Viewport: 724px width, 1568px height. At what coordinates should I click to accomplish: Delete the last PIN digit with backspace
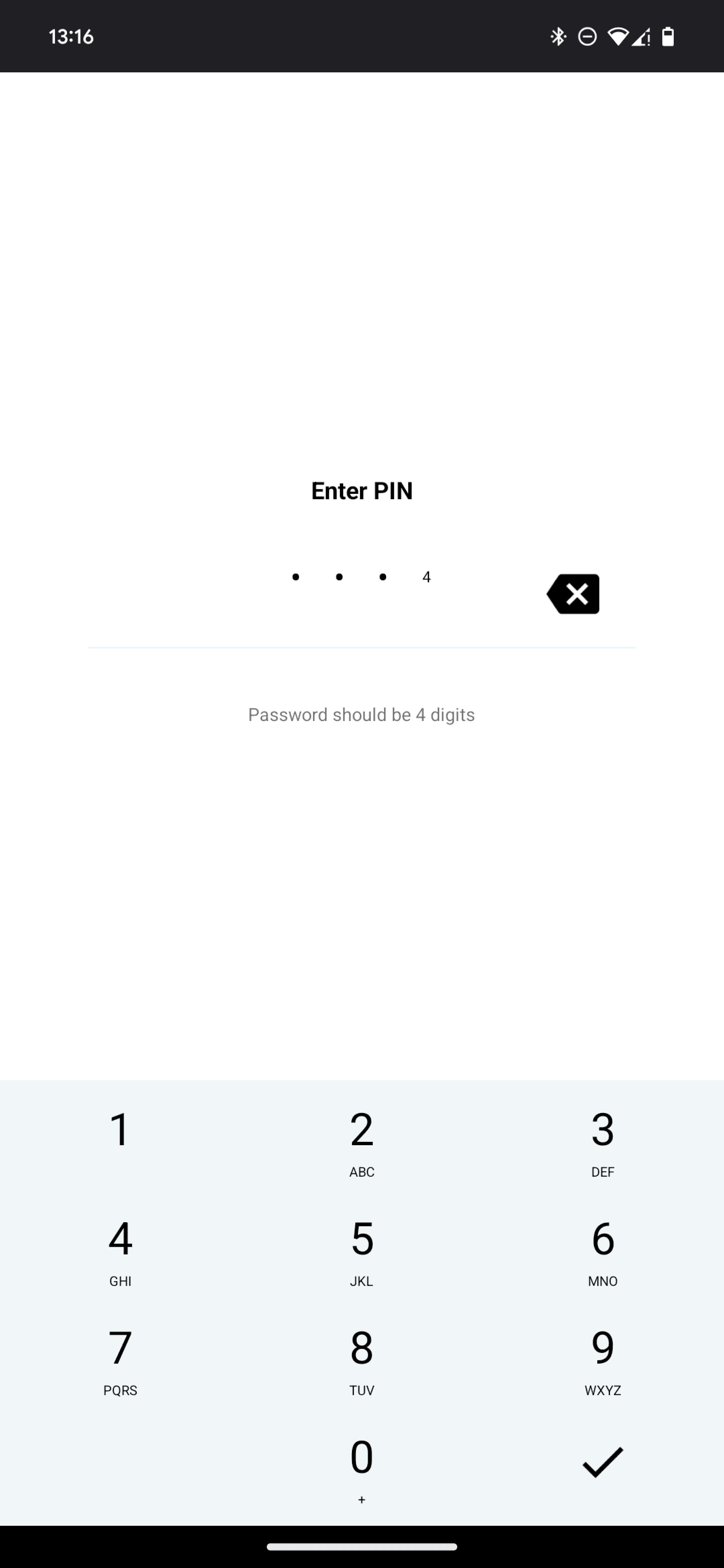[x=573, y=593]
